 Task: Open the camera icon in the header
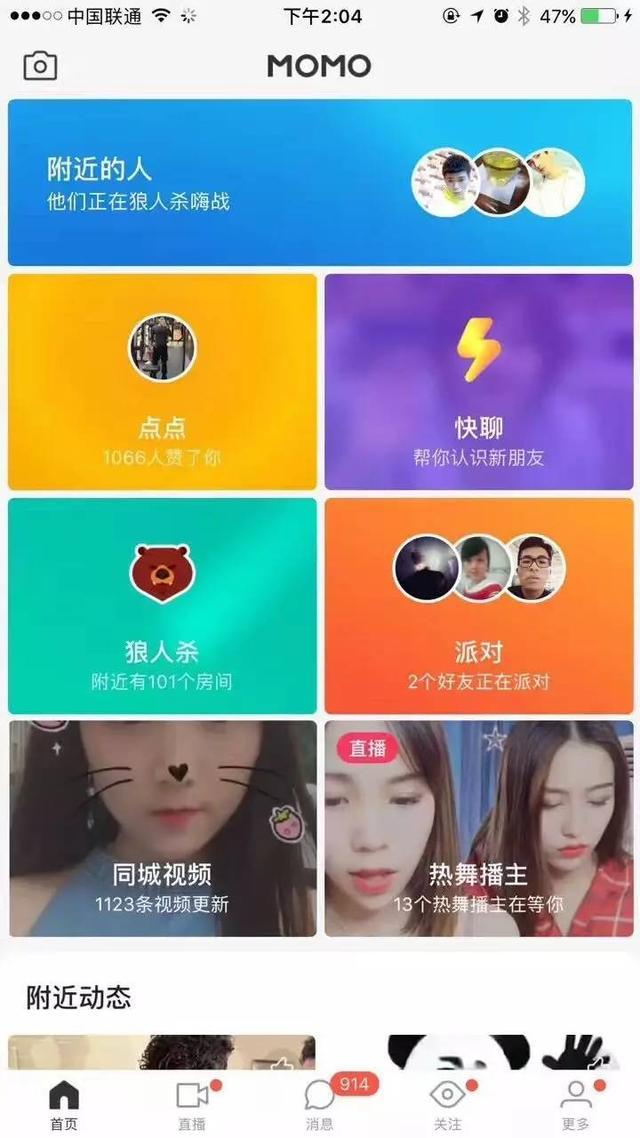[40, 66]
